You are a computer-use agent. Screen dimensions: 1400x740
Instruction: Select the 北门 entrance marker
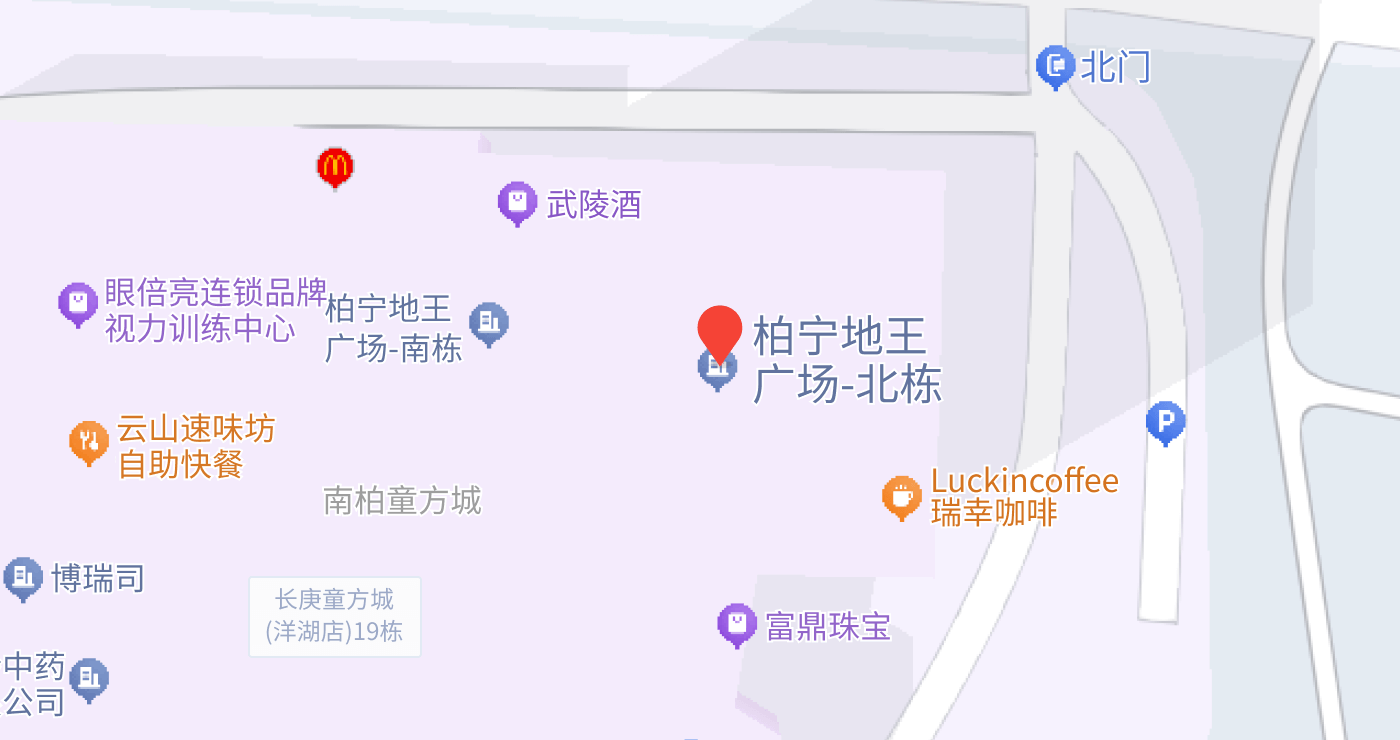point(1054,67)
